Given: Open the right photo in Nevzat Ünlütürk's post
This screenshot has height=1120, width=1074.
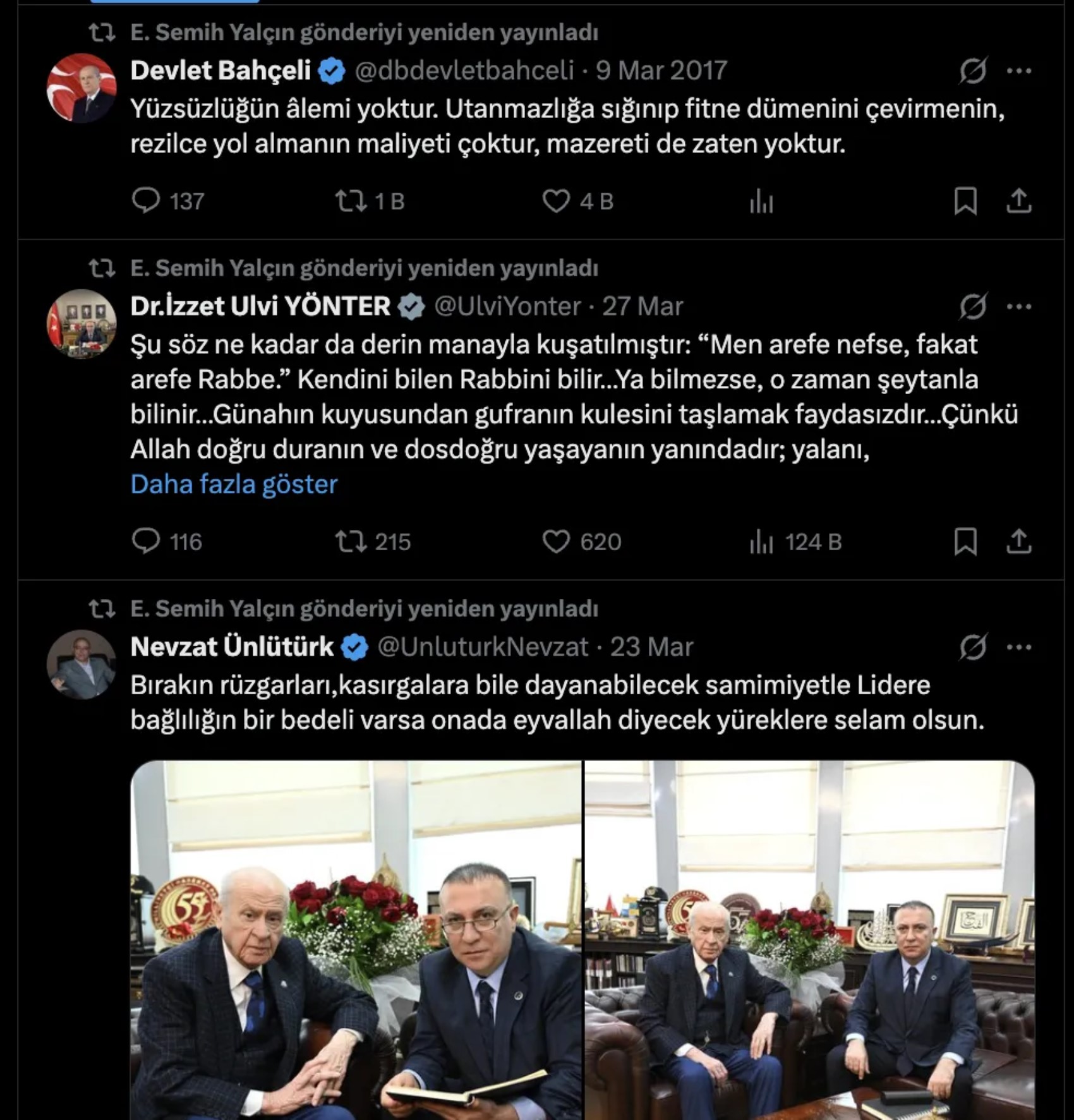Looking at the screenshot, I should pos(809,941).
